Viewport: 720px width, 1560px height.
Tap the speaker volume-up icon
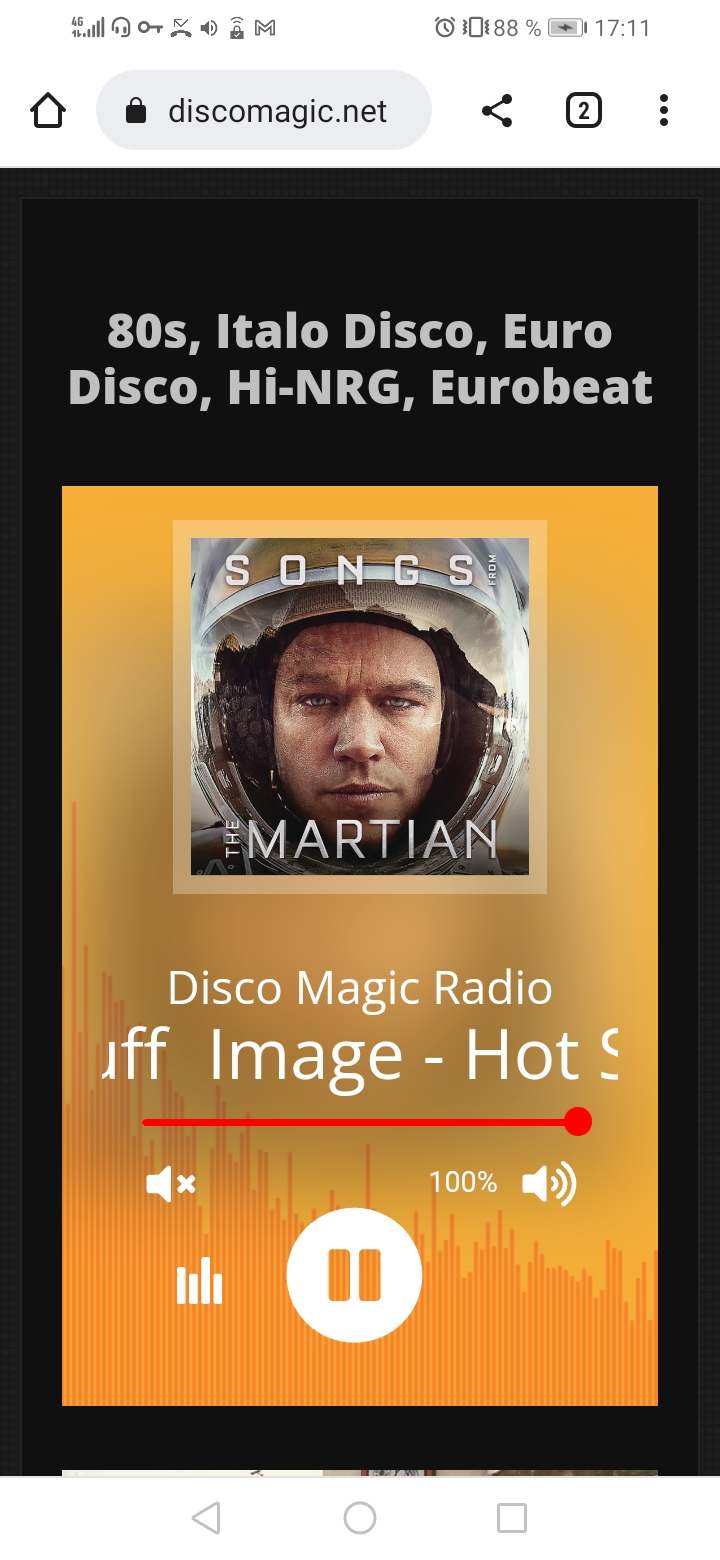point(549,1184)
